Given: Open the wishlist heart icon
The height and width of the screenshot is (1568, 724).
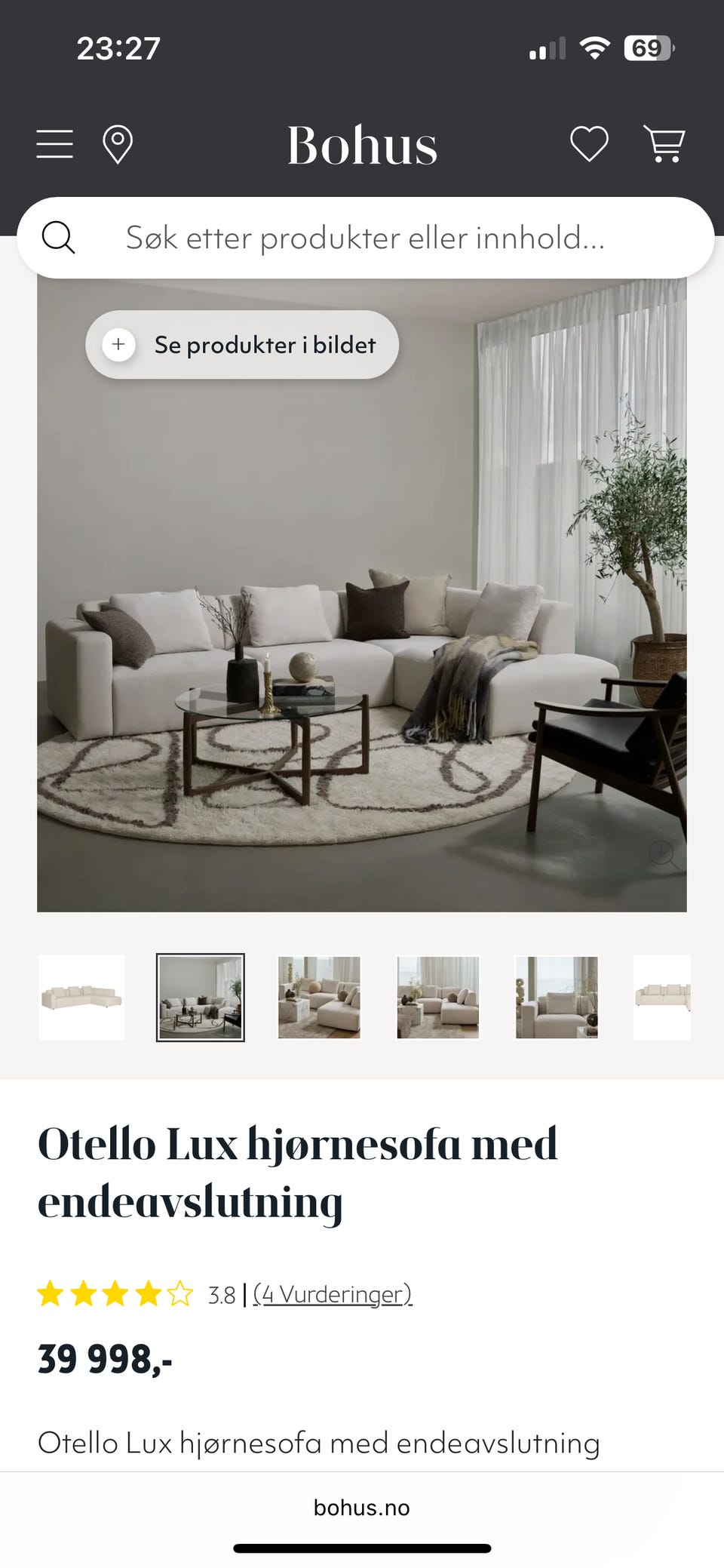Looking at the screenshot, I should point(589,143).
